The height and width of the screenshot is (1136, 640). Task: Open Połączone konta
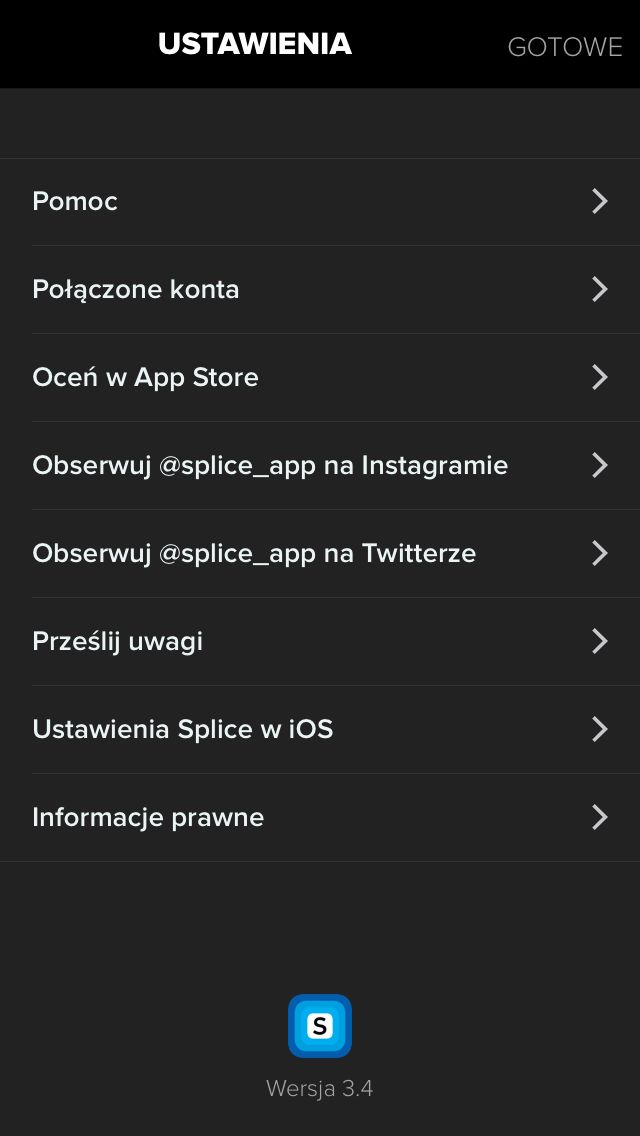tap(320, 290)
